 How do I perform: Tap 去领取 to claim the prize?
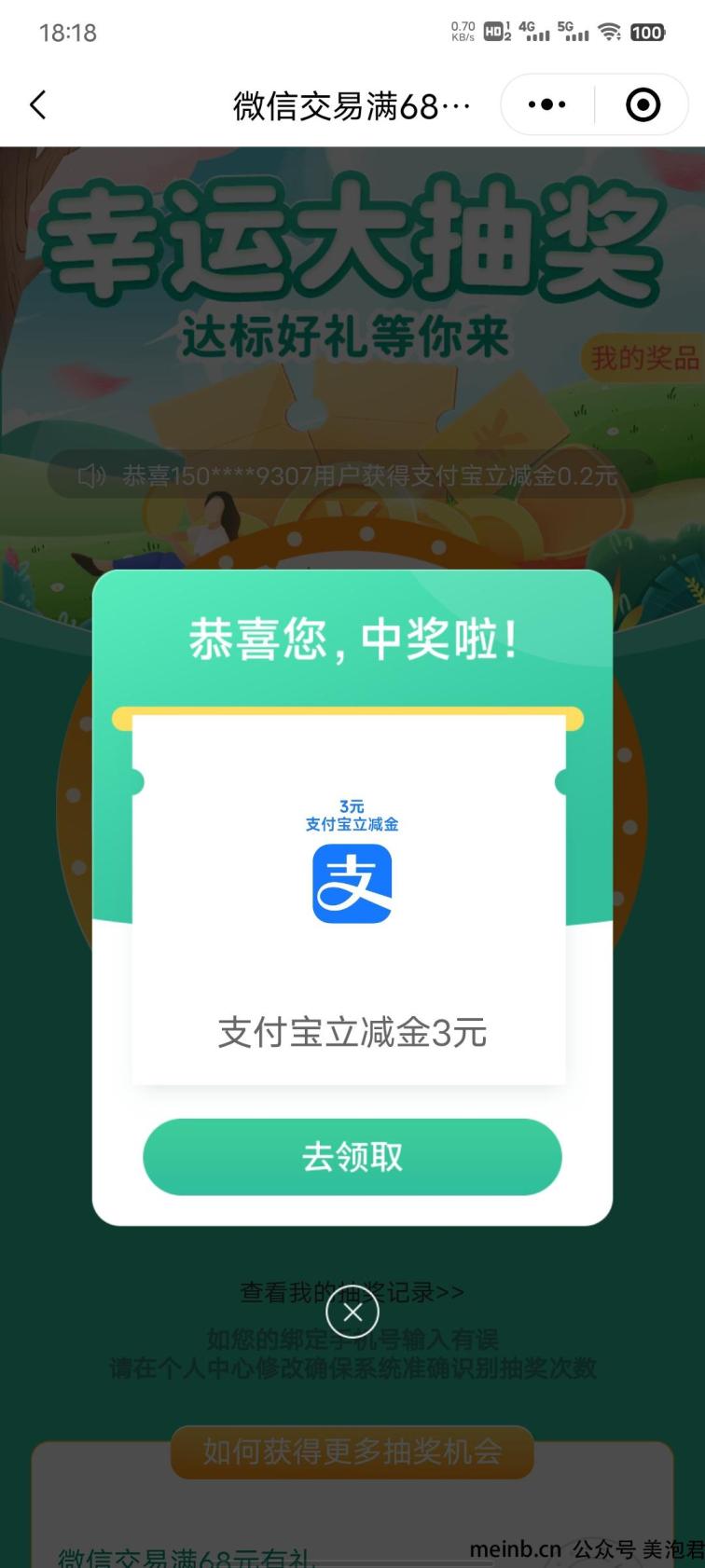click(x=352, y=1157)
